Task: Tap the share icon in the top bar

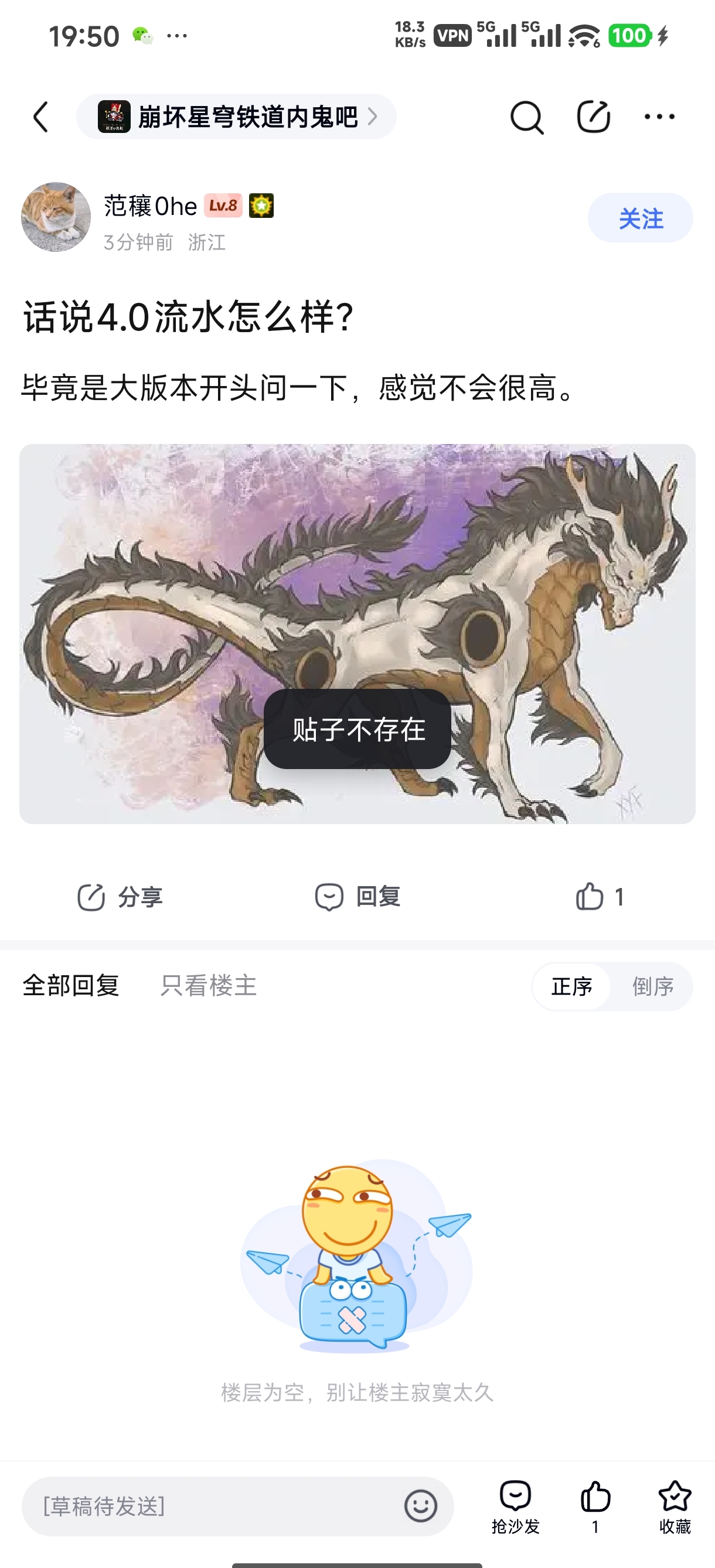Action: pos(593,117)
